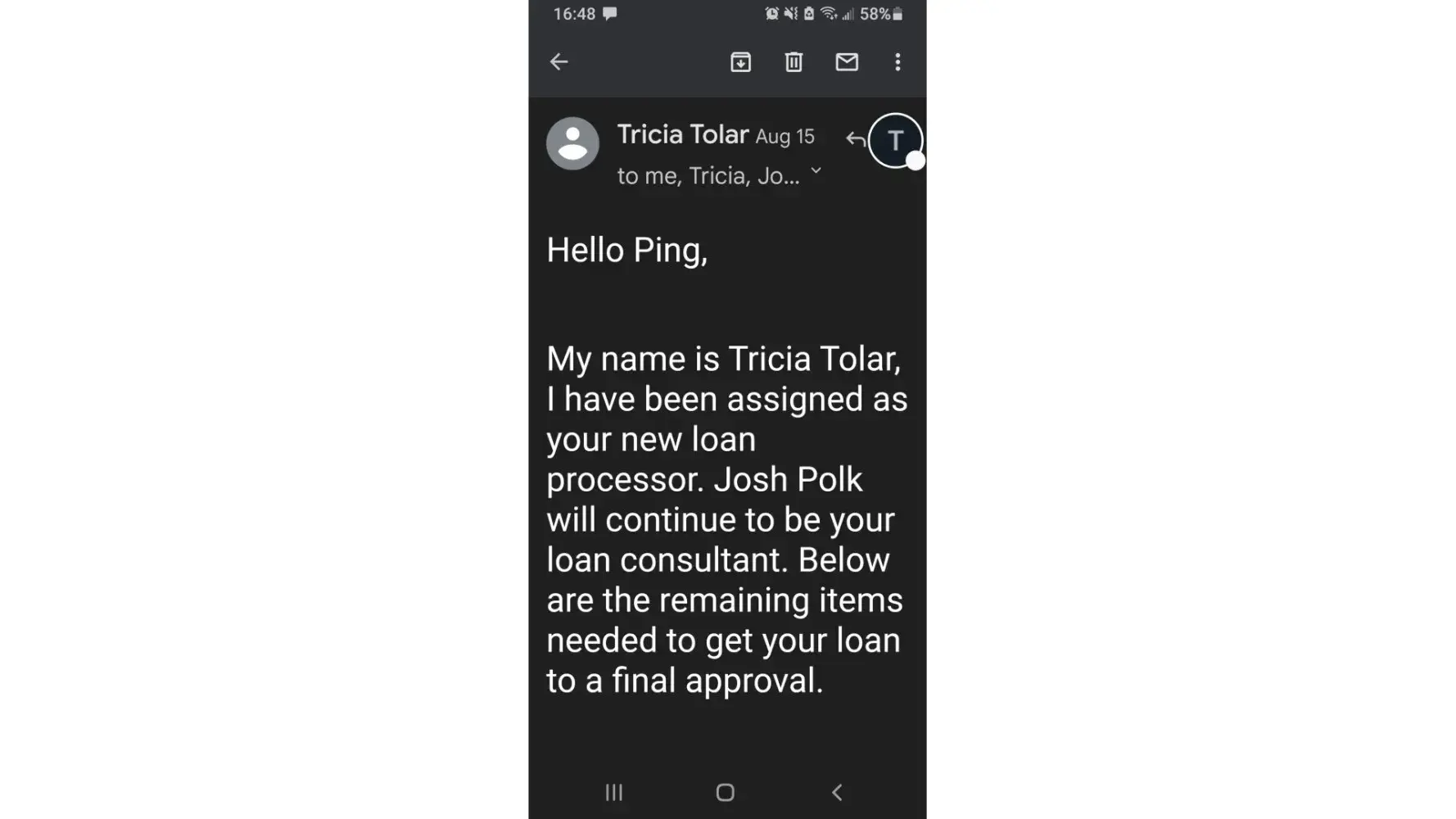Go back to the inbox

[x=558, y=62]
